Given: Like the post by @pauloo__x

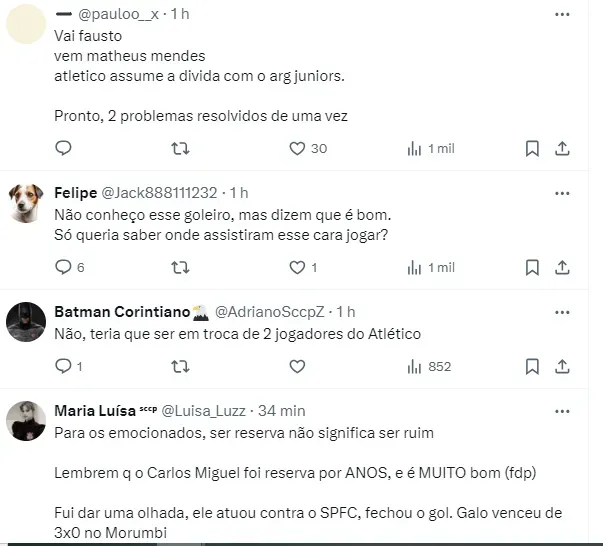Looking at the screenshot, I should (x=296, y=148).
